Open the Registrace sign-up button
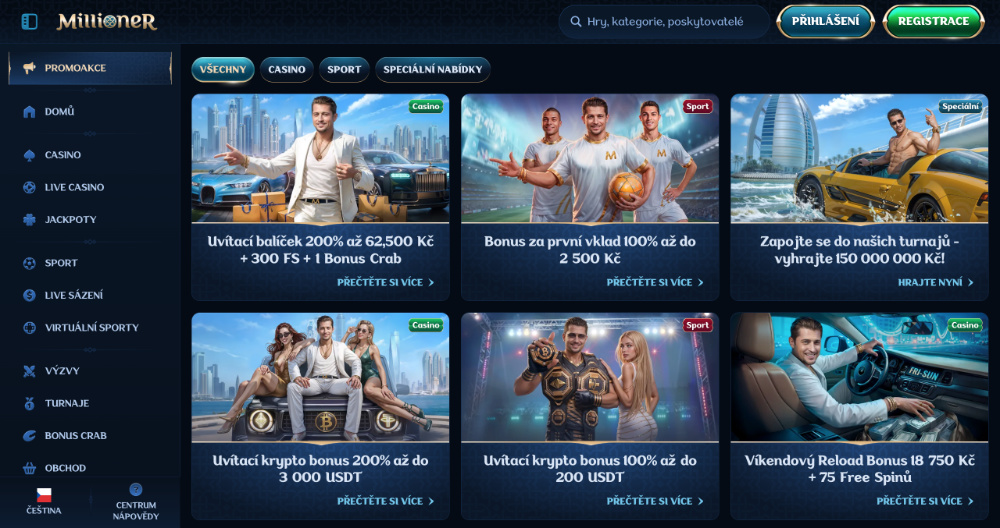 (x=933, y=21)
